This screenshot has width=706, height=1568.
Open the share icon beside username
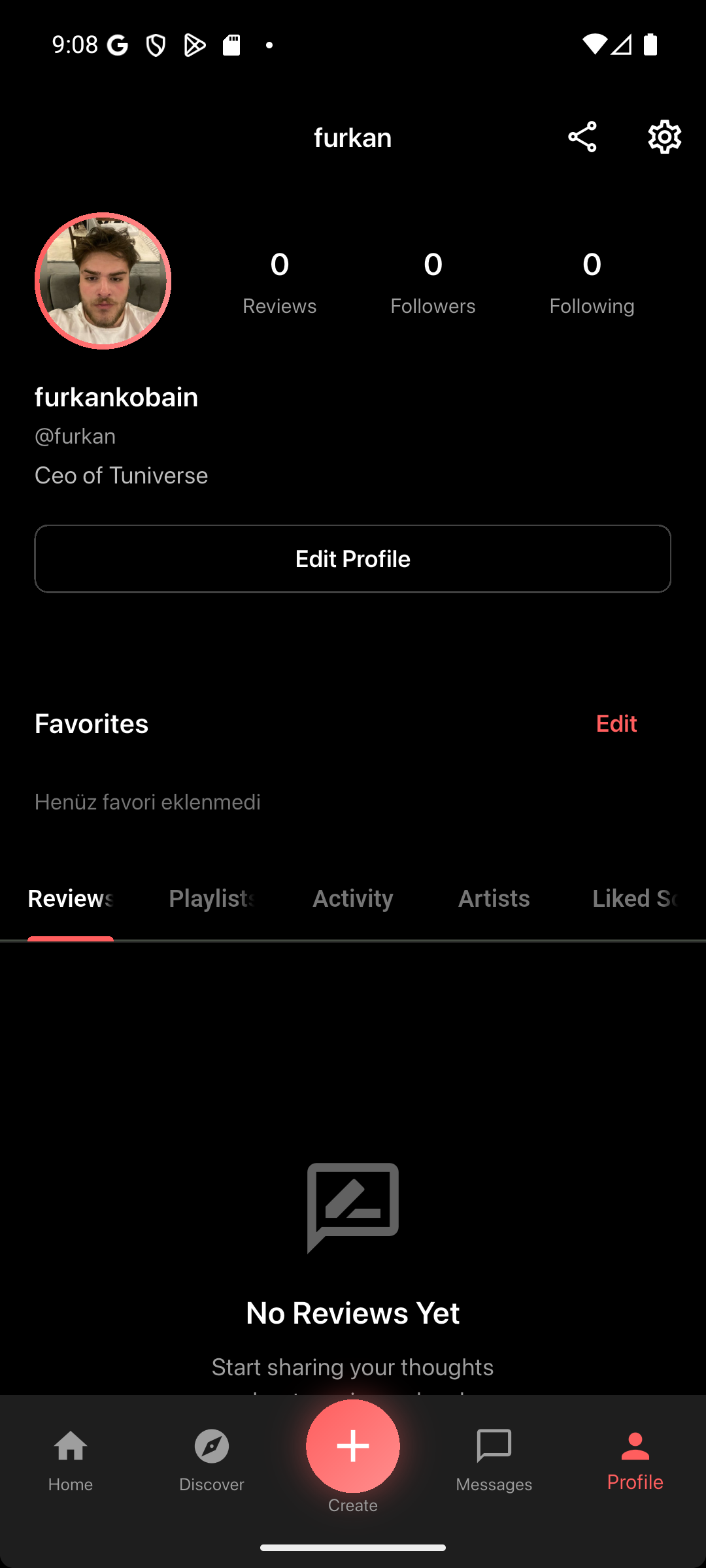[x=582, y=137]
